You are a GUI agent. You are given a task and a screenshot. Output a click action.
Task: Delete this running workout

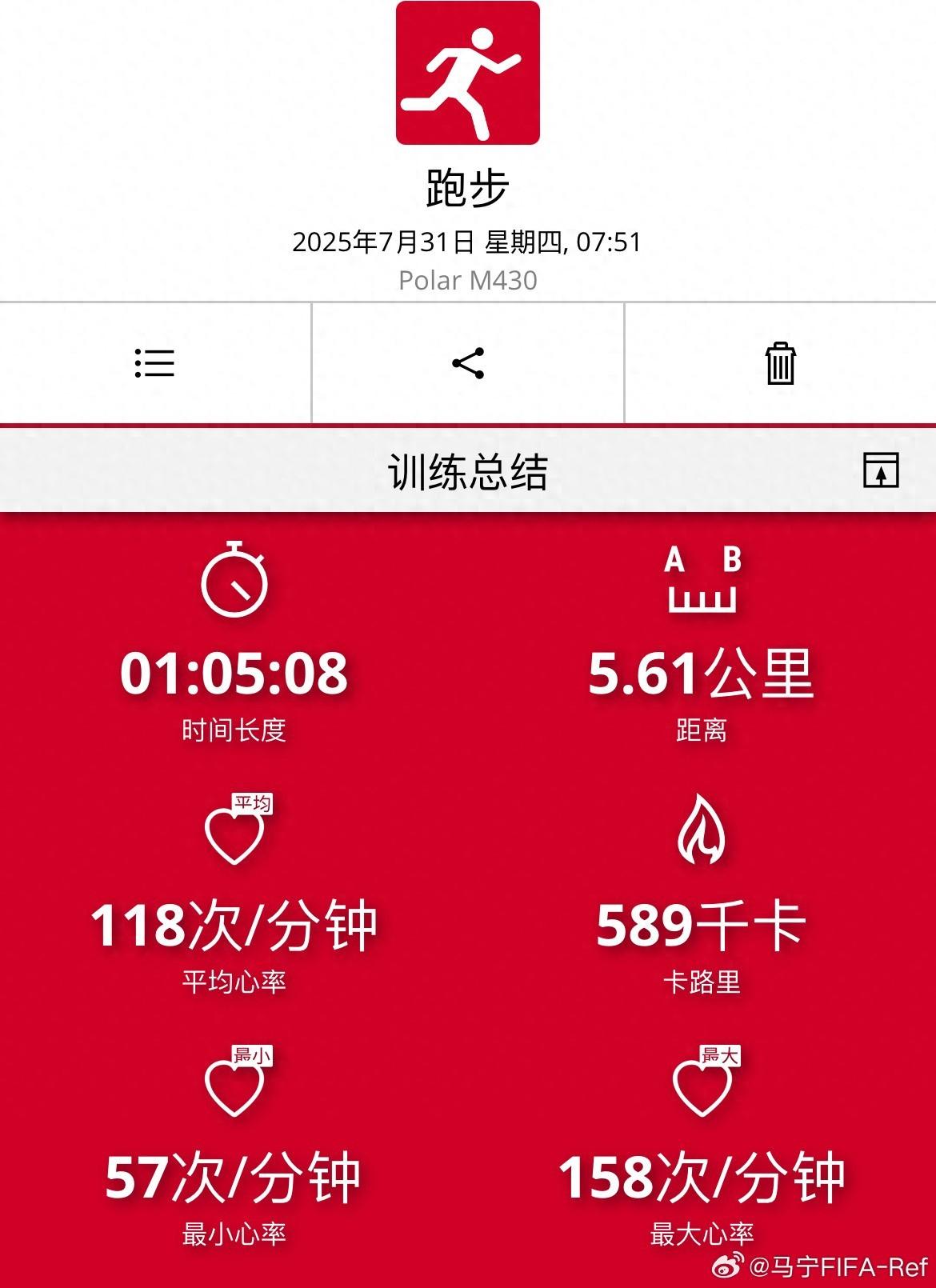pos(780,363)
